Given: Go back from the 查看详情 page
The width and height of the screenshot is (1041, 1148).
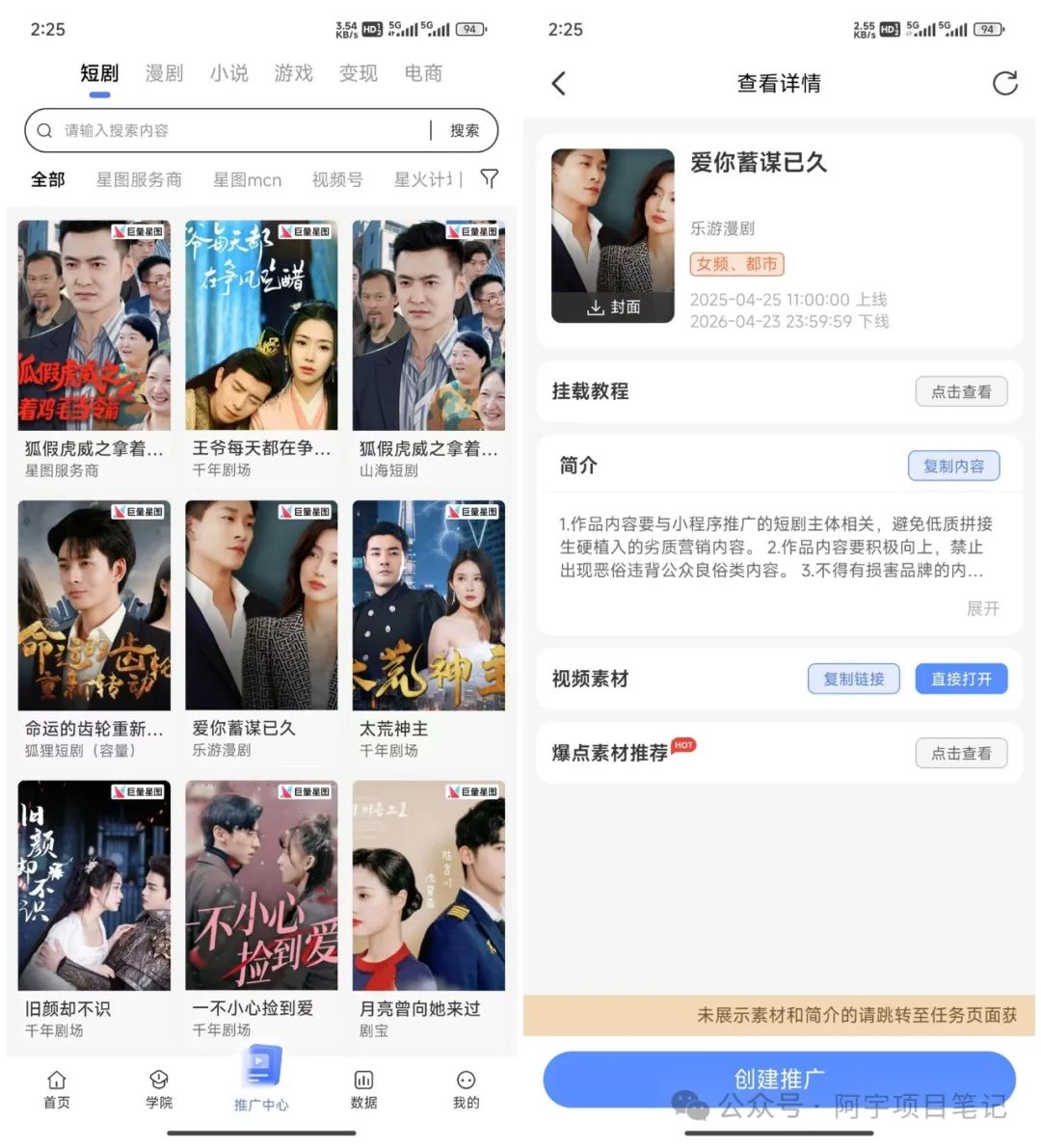Looking at the screenshot, I should tap(559, 84).
